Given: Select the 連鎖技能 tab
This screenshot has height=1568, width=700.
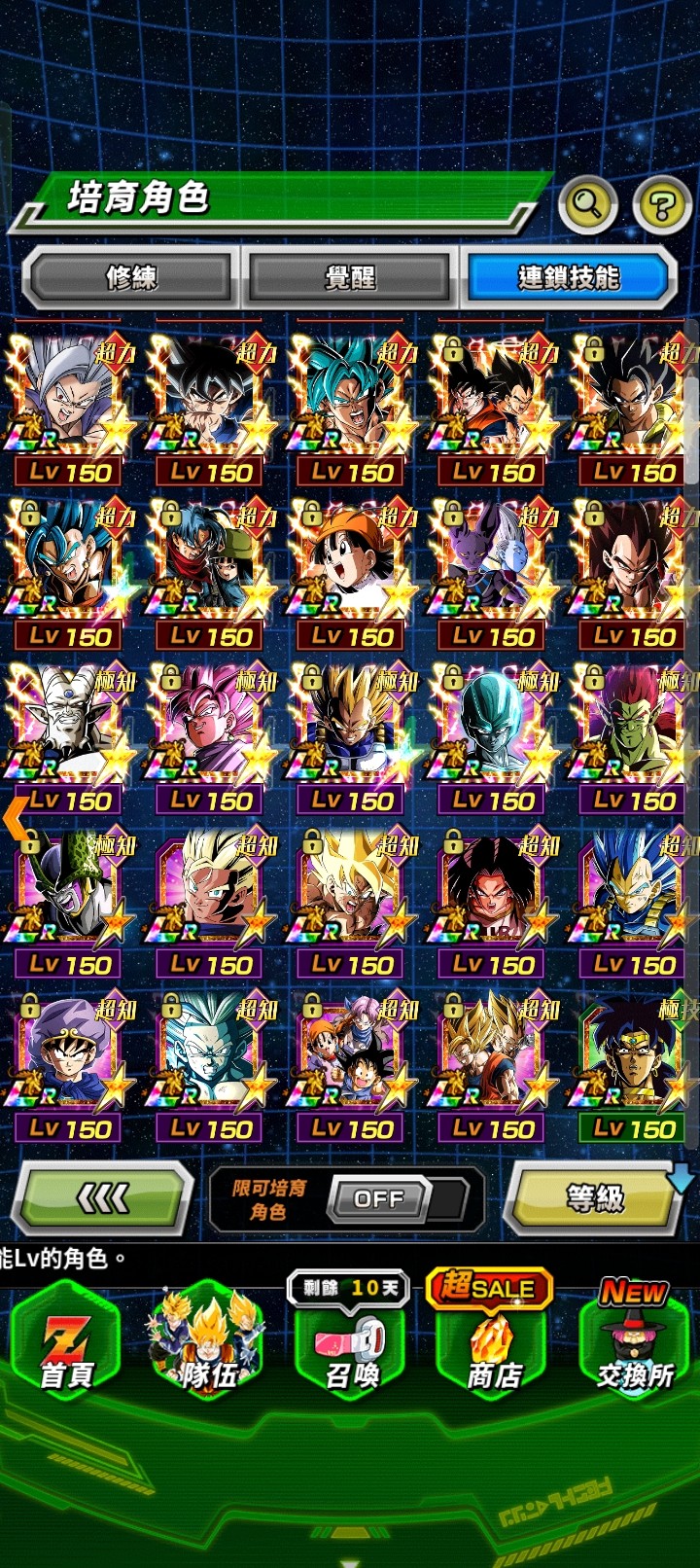Looking at the screenshot, I should click(x=569, y=278).
